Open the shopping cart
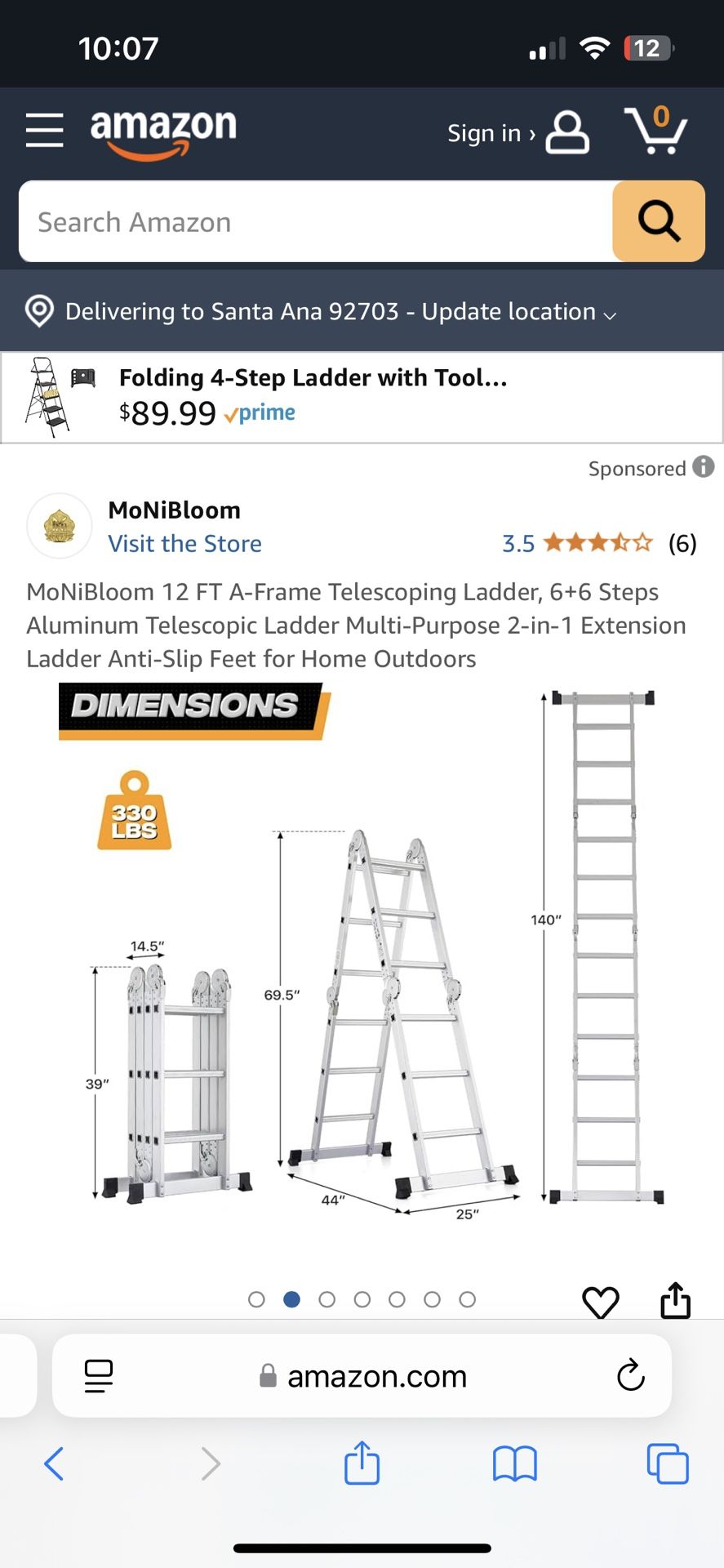This screenshot has width=724, height=1568. [656, 131]
